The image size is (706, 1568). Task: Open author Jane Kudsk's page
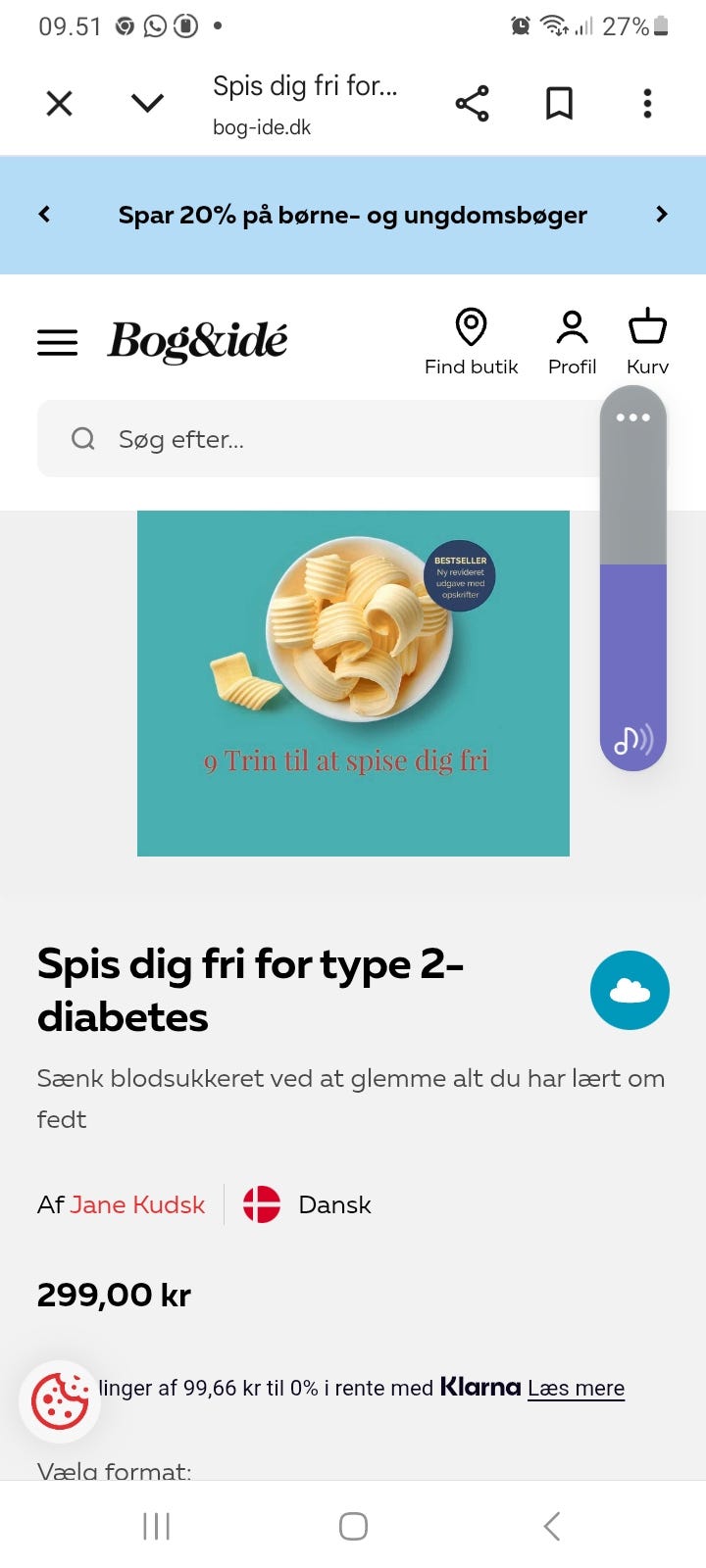(137, 1204)
